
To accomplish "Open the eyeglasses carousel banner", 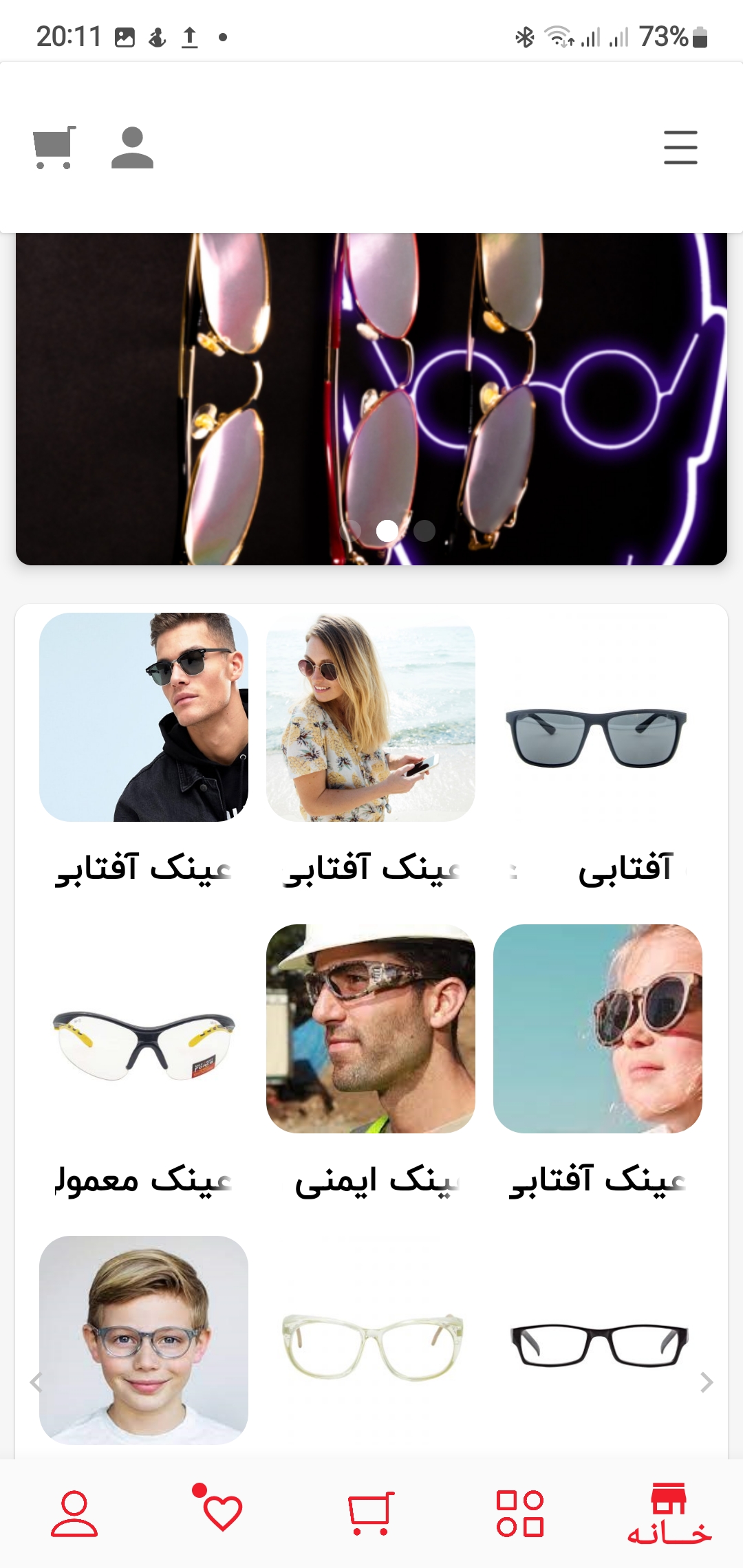I will pyautogui.click(x=371, y=399).
